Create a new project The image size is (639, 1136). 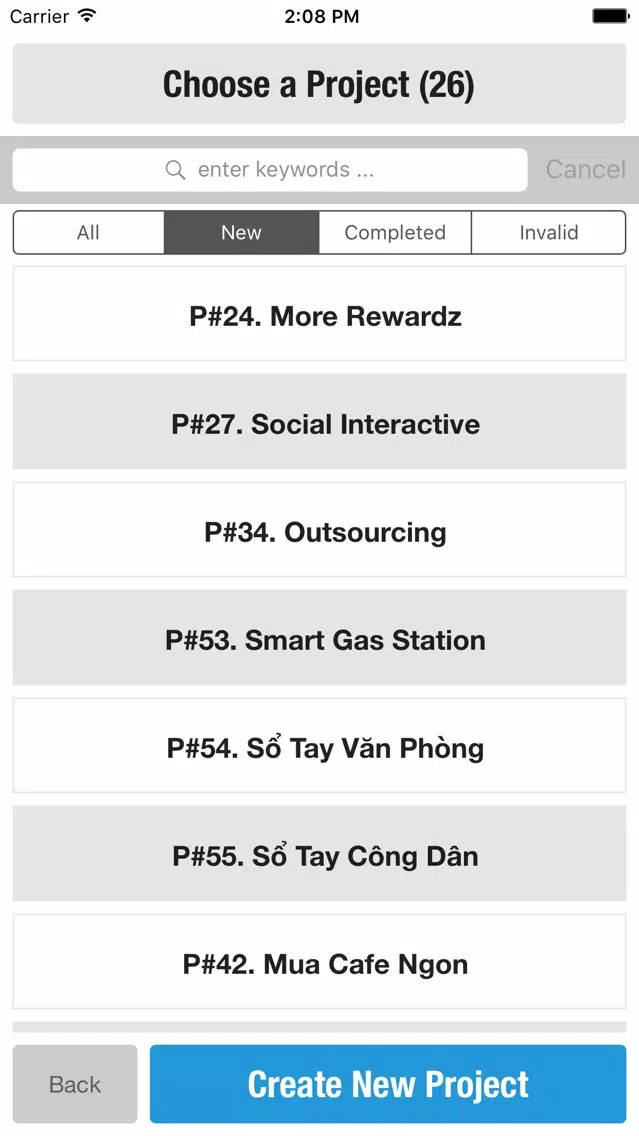388,1084
